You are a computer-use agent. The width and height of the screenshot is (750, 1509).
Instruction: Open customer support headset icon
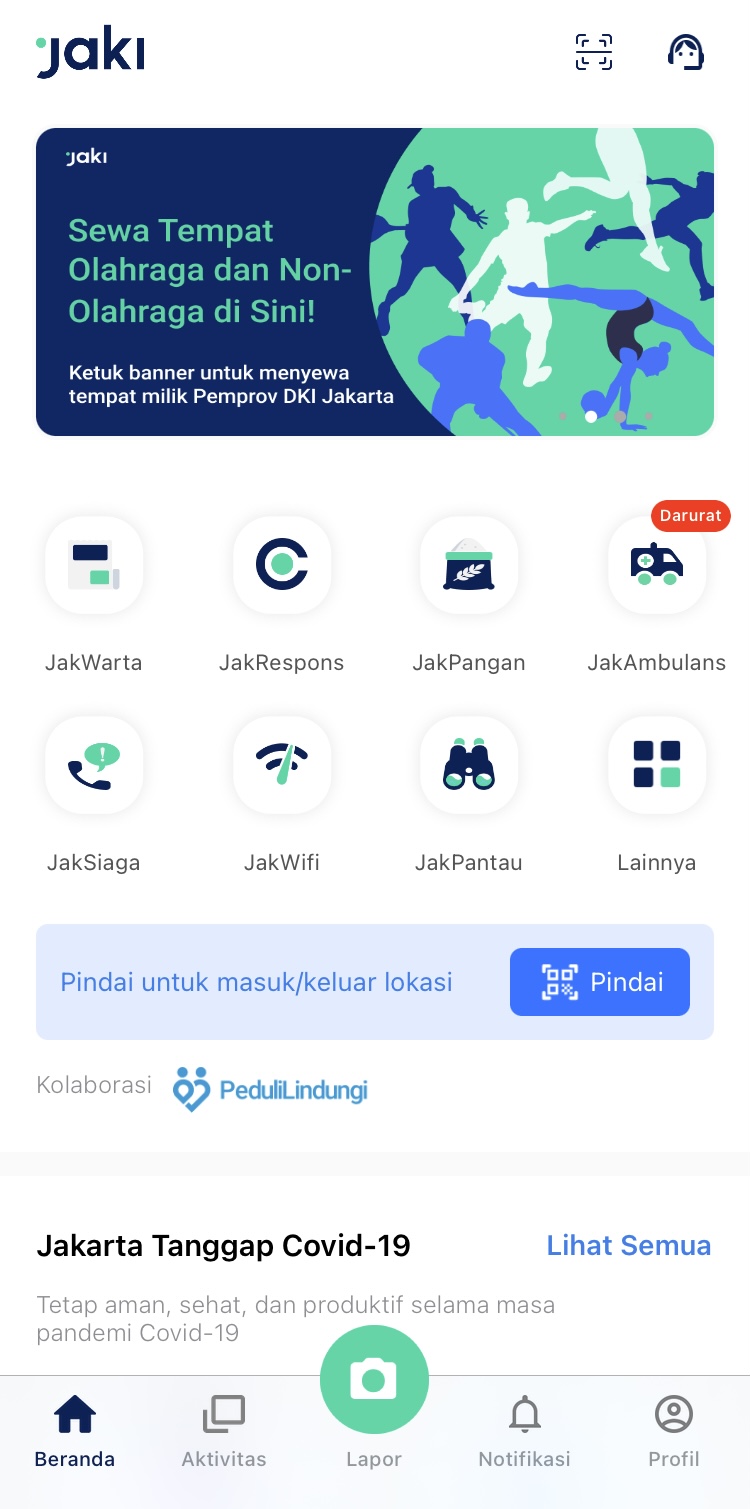[x=686, y=52]
